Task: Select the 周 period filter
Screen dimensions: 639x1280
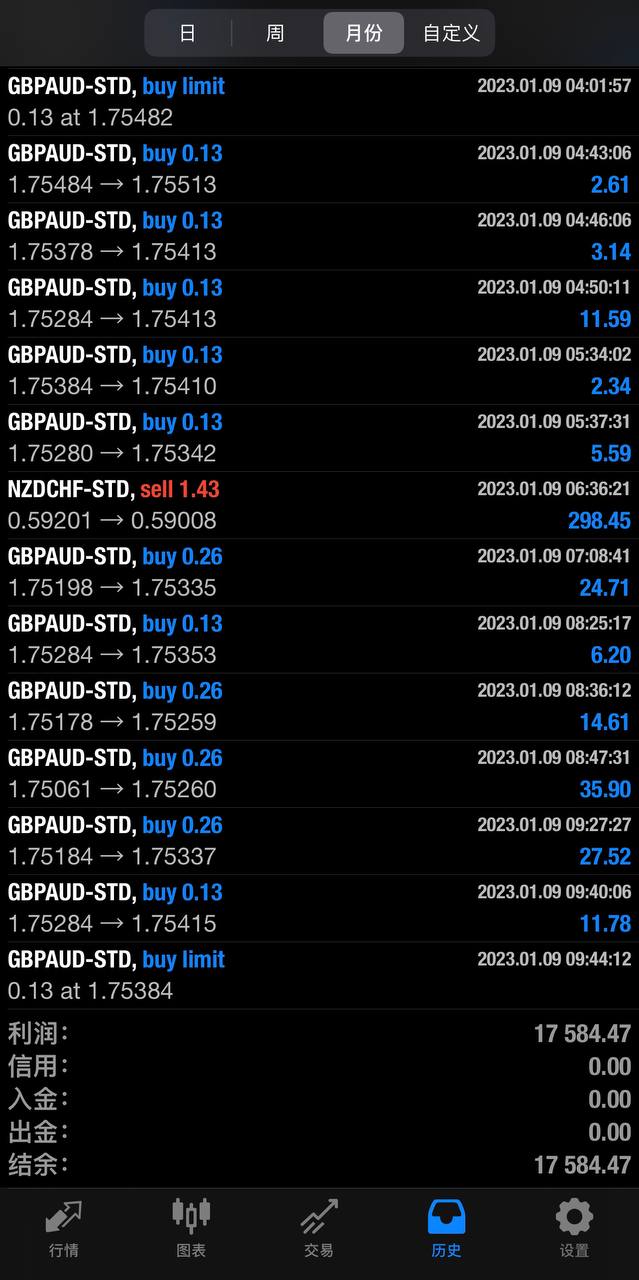Action: [275, 33]
